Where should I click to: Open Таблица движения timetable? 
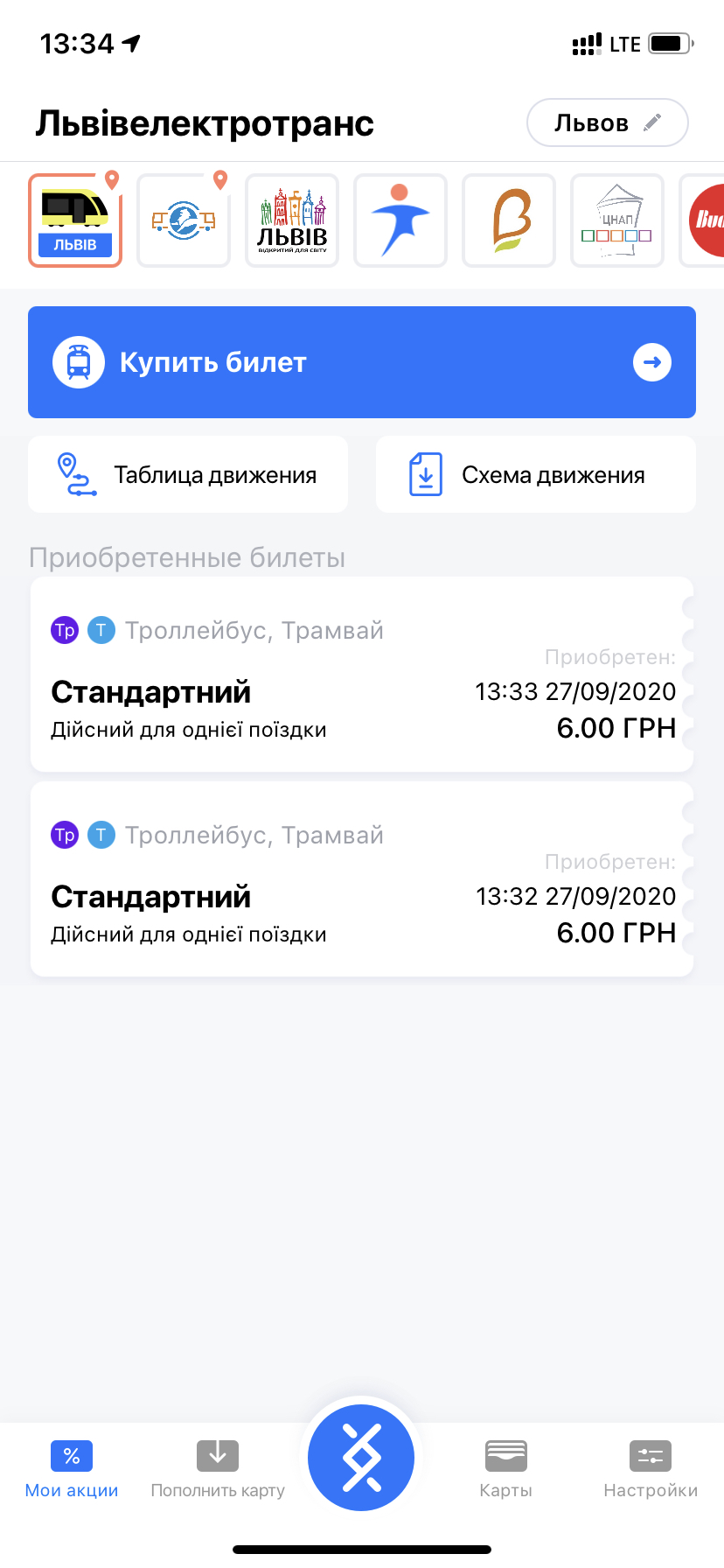coord(188,474)
